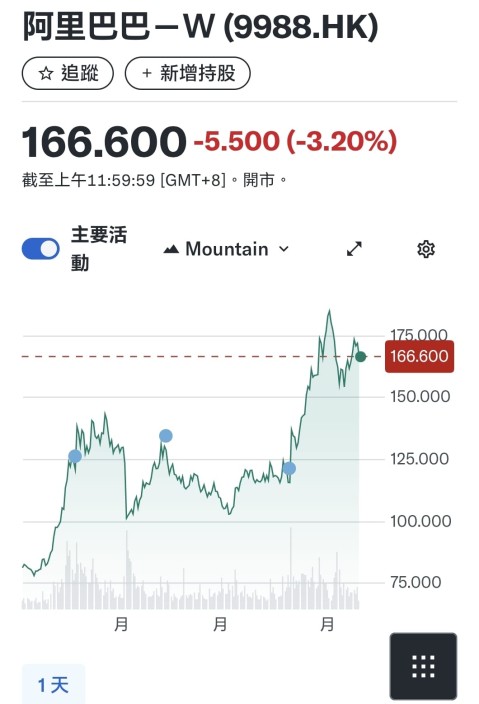Image resolution: width=479 pixels, height=704 pixels.
Task: Select the 1天 time range
Action: click(53, 685)
